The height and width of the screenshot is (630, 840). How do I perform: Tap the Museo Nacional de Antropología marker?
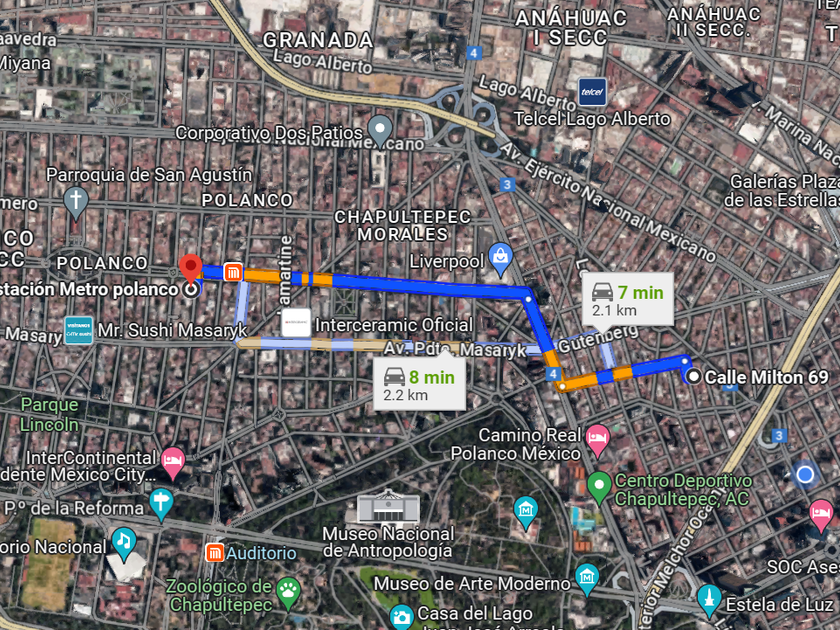pyautogui.click(x=388, y=507)
